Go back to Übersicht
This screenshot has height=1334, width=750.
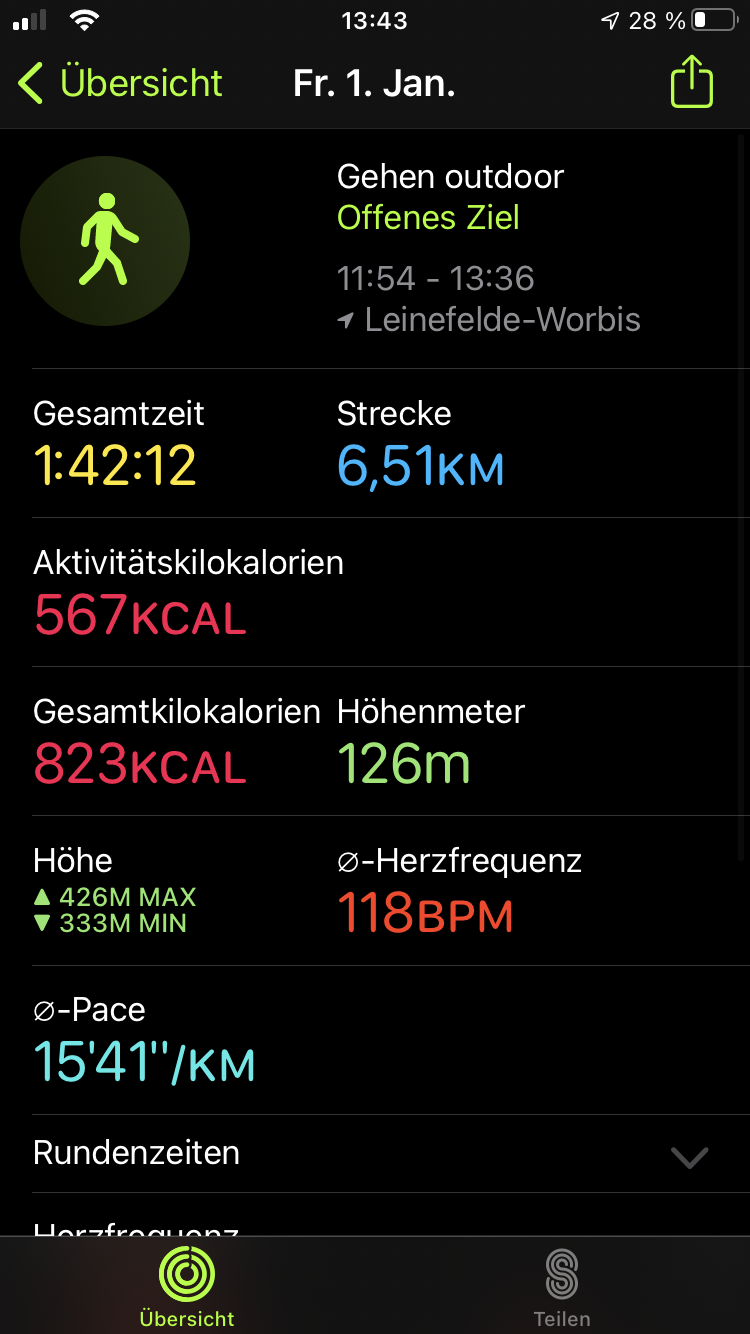click(x=120, y=83)
